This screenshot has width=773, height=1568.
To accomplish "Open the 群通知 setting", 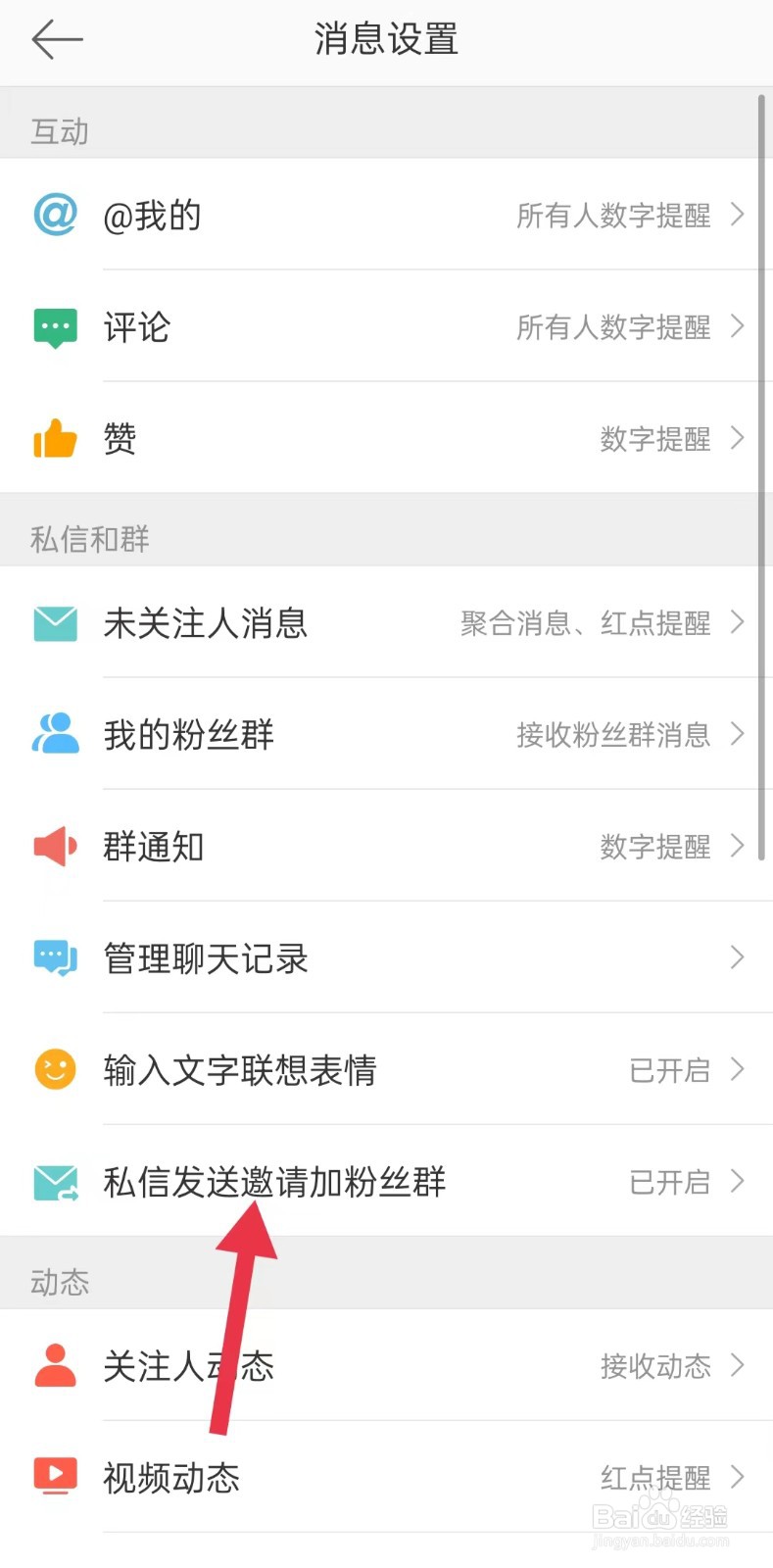I will pos(386,846).
